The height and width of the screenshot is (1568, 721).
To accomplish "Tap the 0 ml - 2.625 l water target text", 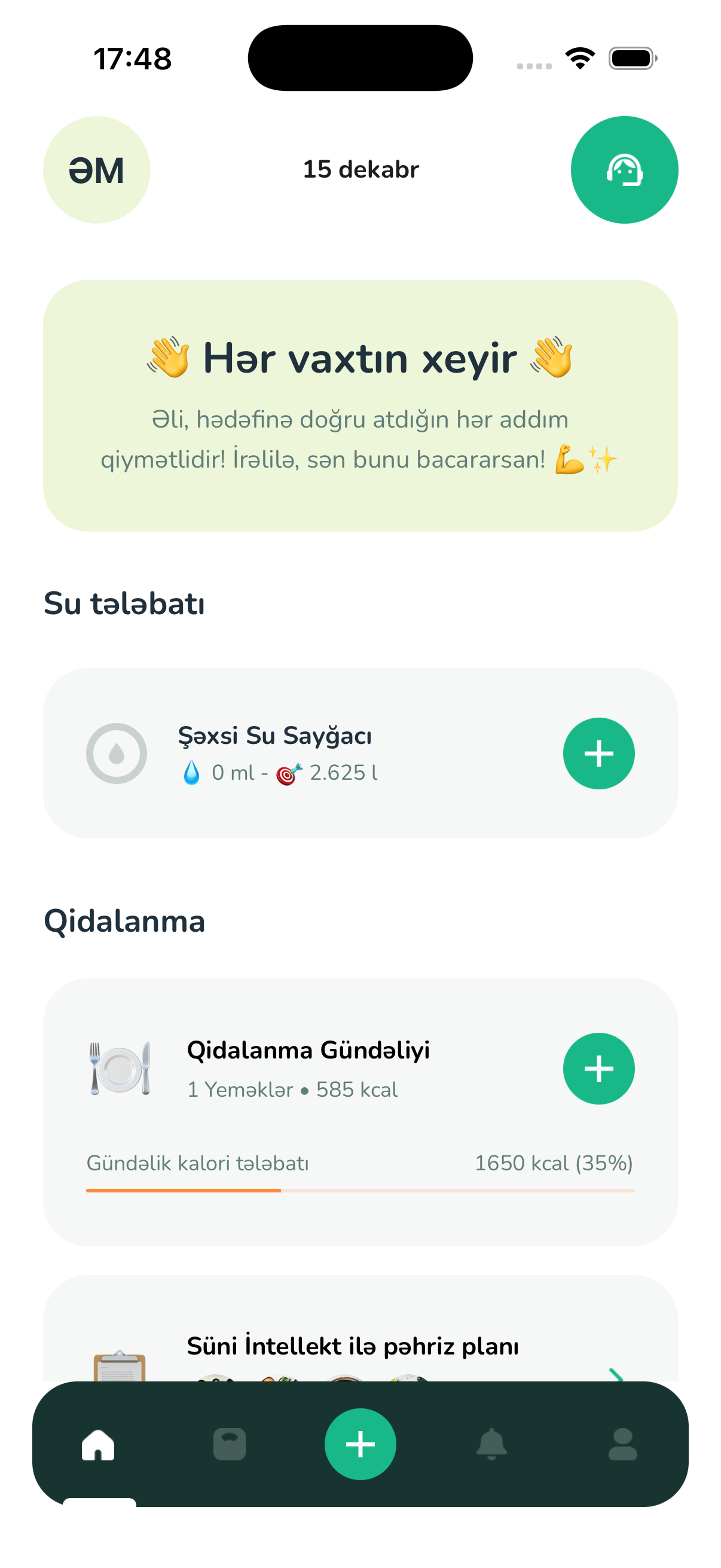I will 281,772.
